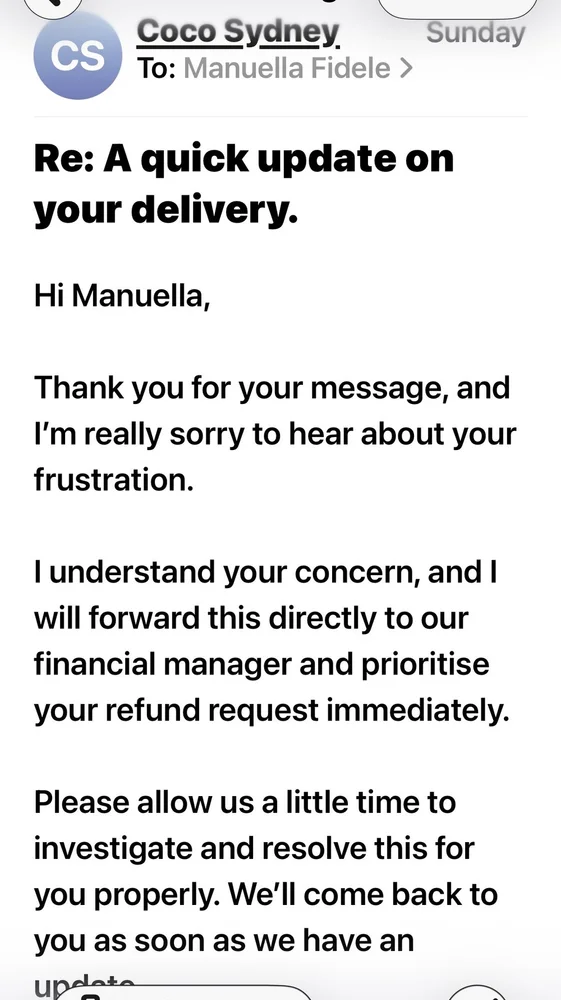Open sender Coco Sydney's contact details
The width and height of the screenshot is (561, 1000).
click(238, 33)
